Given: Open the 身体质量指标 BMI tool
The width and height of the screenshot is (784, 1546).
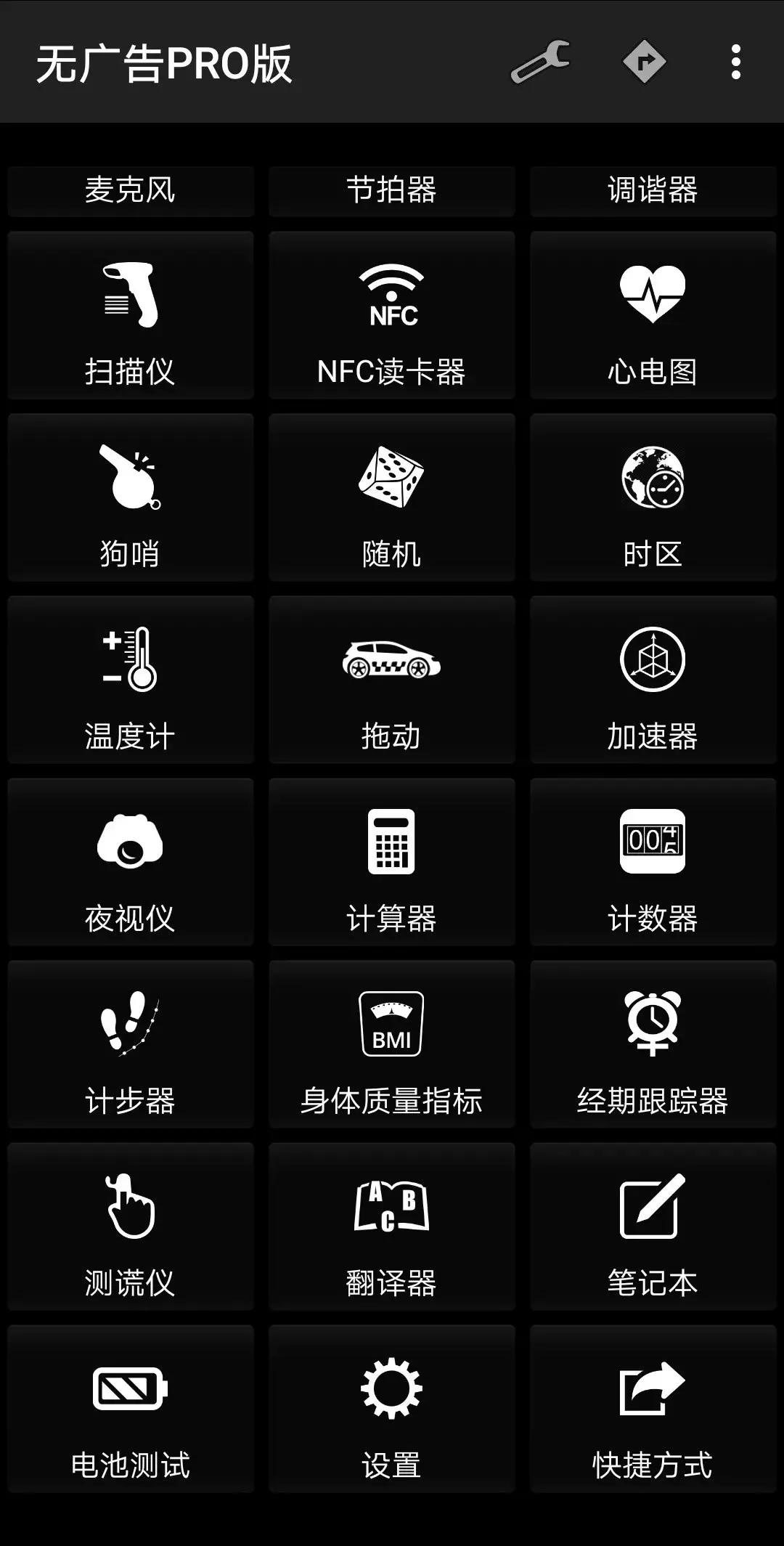Looking at the screenshot, I should [x=392, y=1044].
